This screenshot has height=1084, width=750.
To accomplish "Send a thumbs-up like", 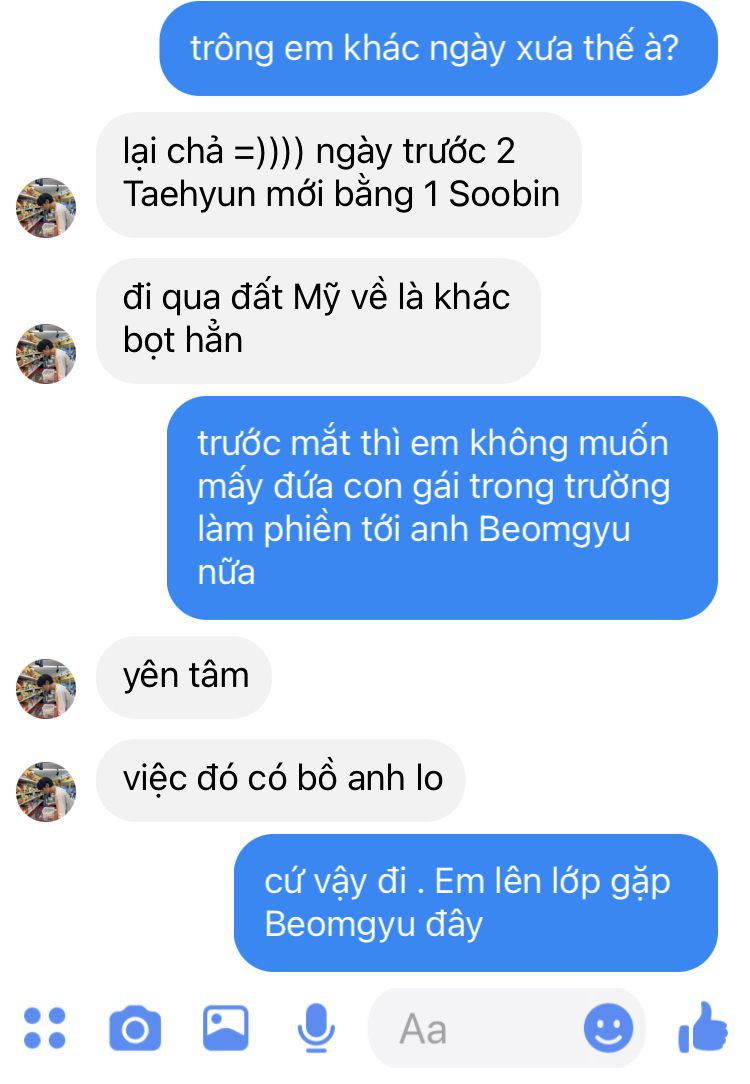I will point(704,1027).
